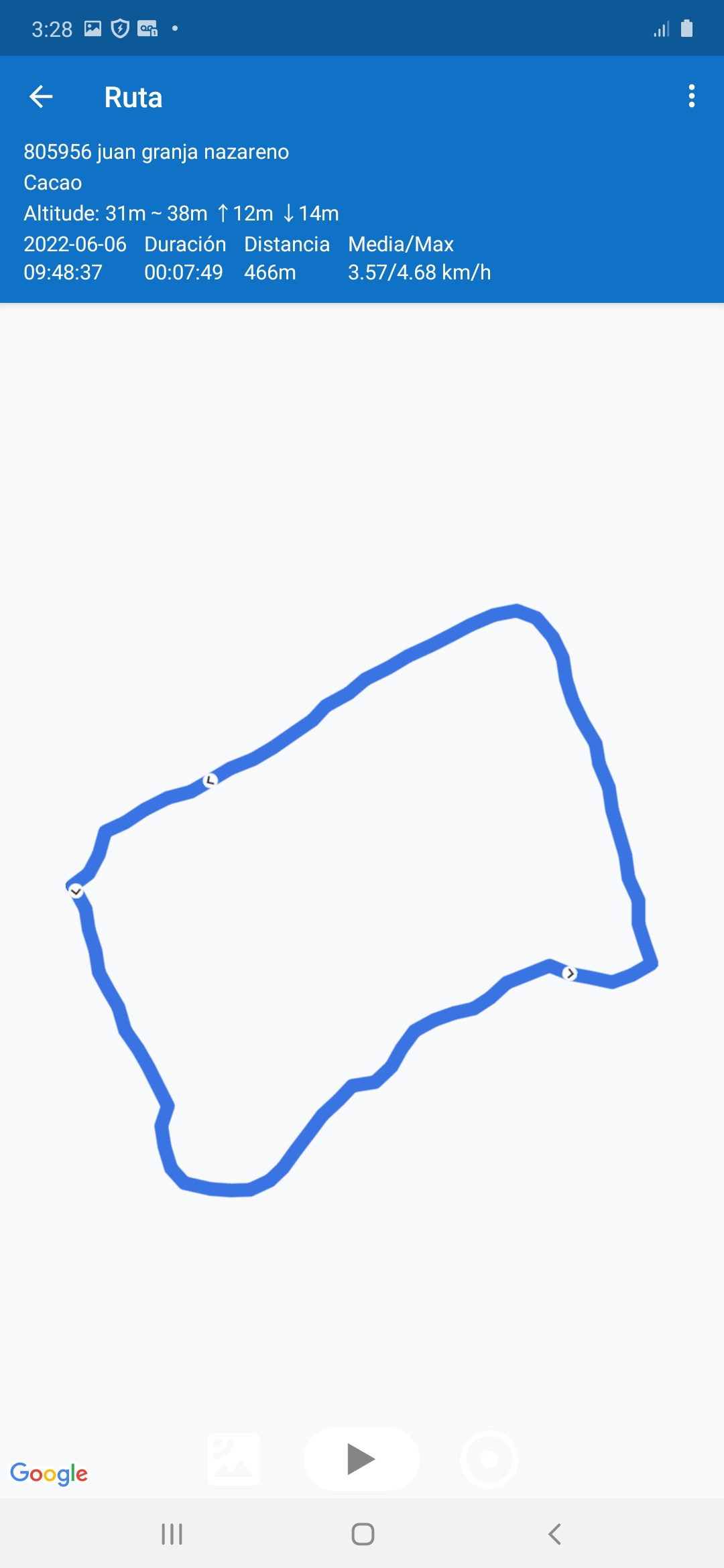
Task: Go to the phone's home screen
Action: coord(363,1534)
